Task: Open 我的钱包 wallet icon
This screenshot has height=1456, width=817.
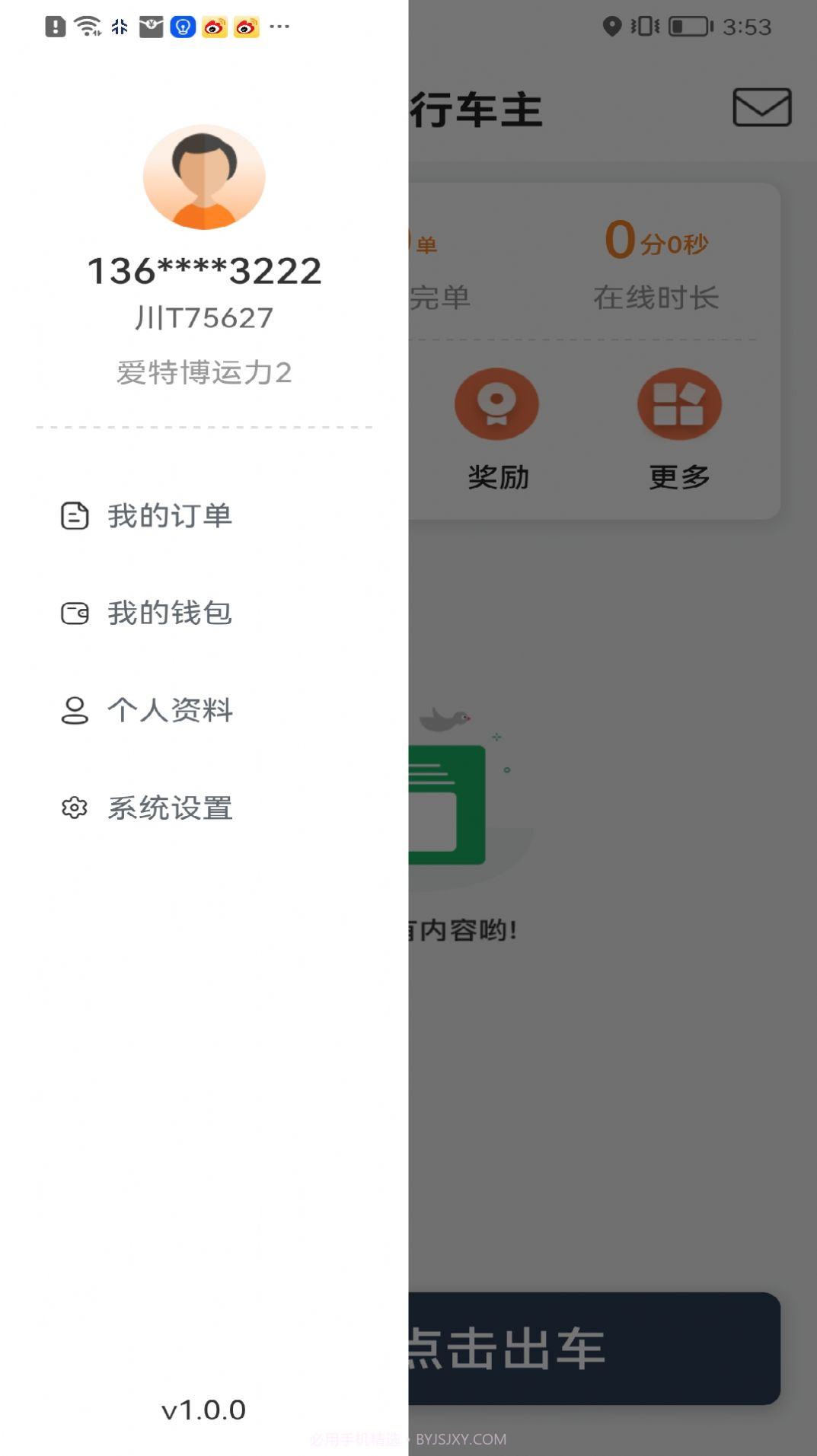Action: (74, 613)
